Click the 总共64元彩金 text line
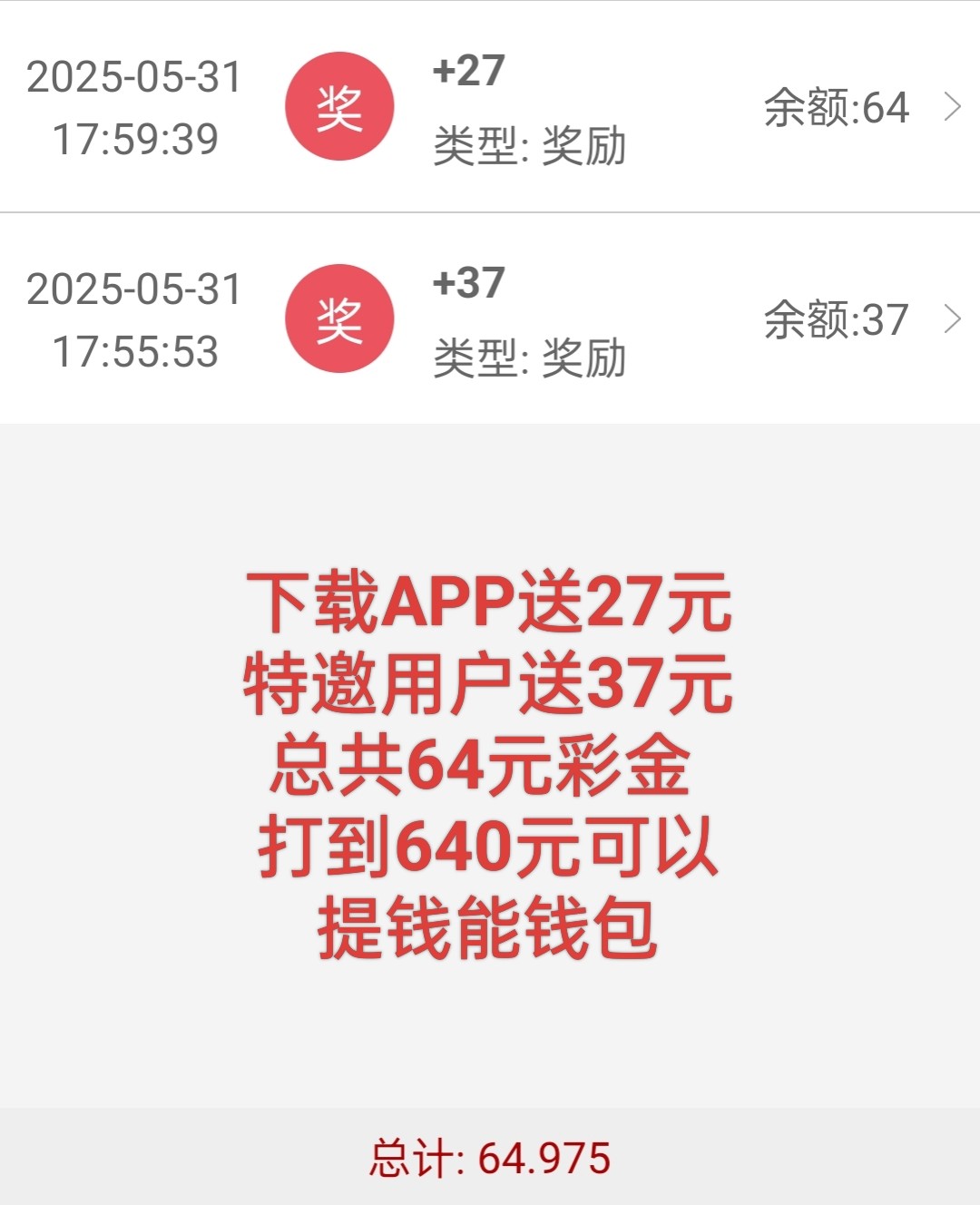Image resolution: width=980 pixels, height=1205 pixels. coord(490,765)
